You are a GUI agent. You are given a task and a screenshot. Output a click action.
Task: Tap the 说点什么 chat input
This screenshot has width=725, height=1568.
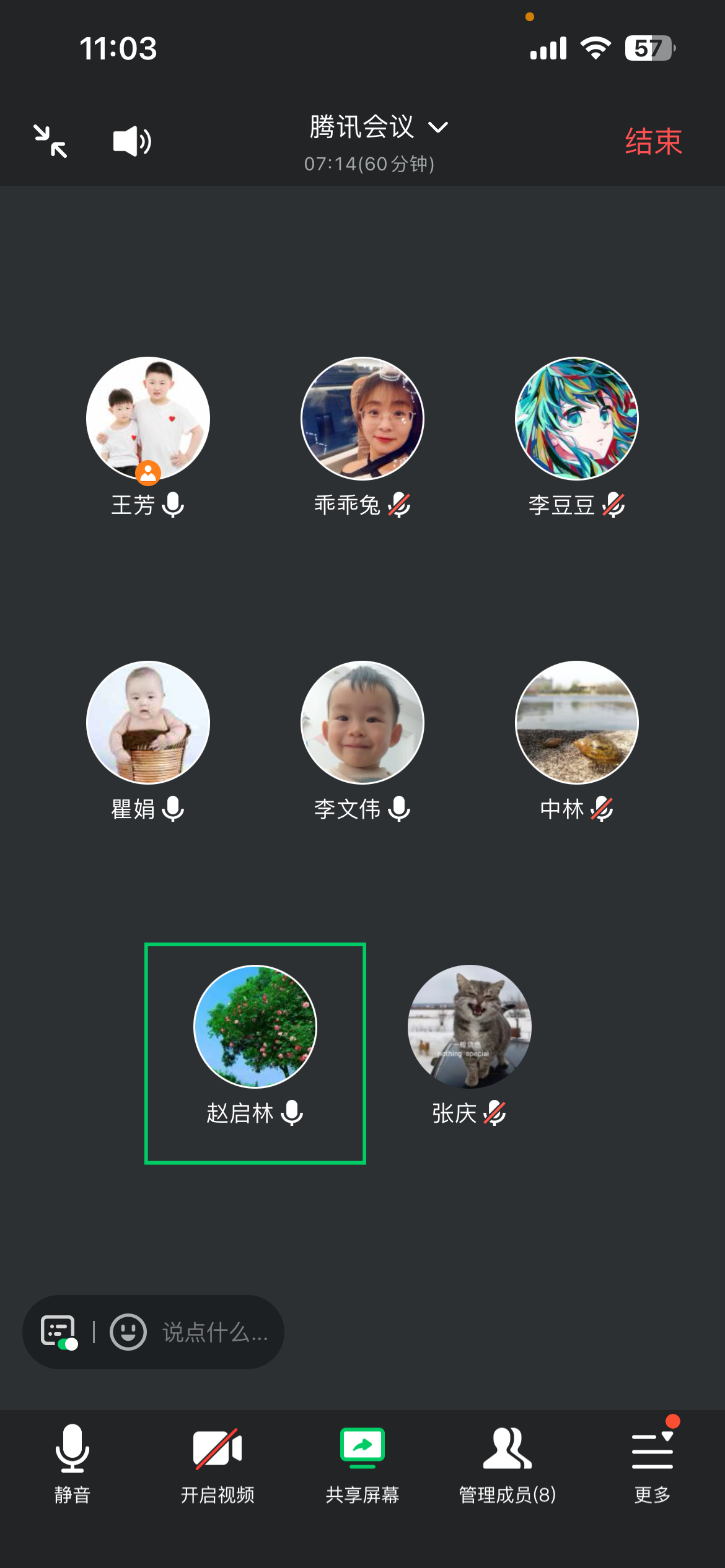coord(214,1331)
